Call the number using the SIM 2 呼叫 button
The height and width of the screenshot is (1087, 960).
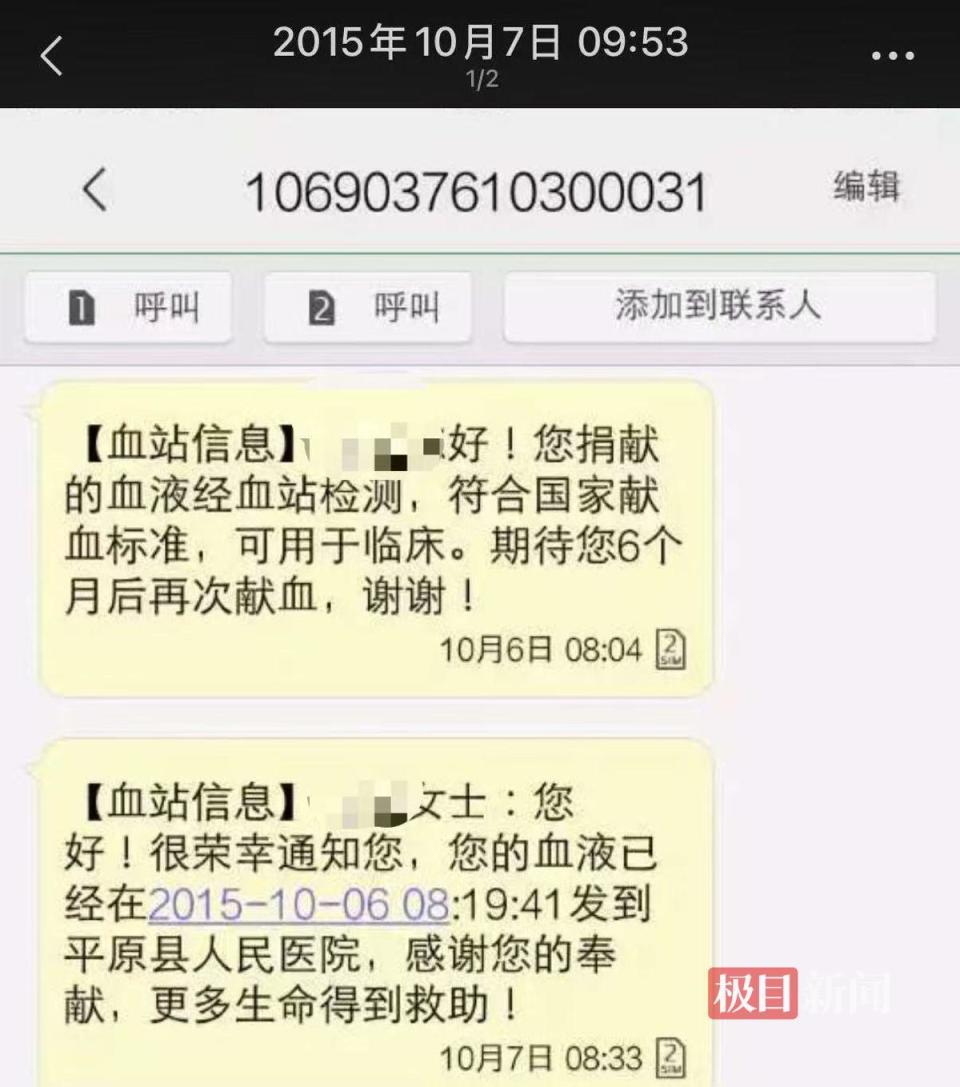click(x=368, y=308)
